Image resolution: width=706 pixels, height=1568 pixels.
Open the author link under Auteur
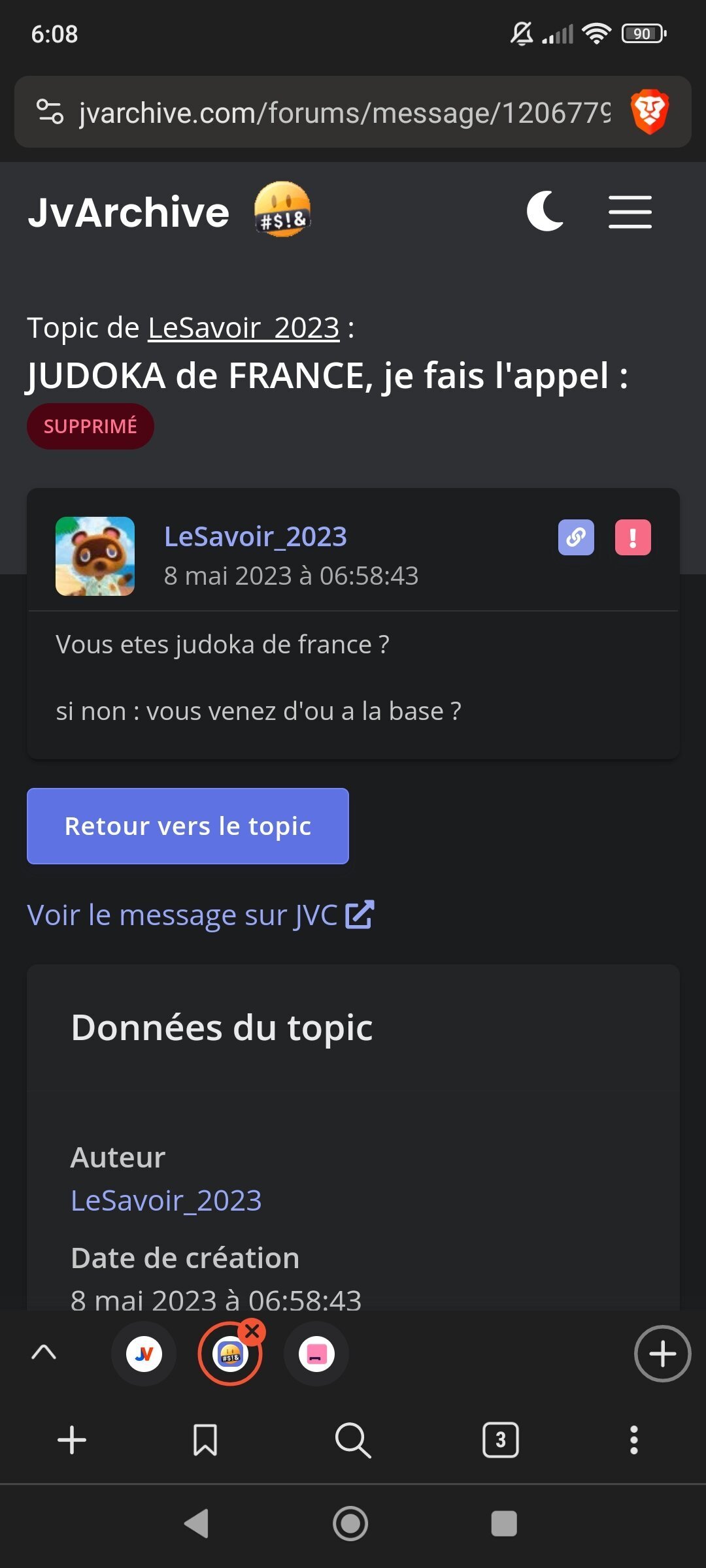[x=166, y=1201]
